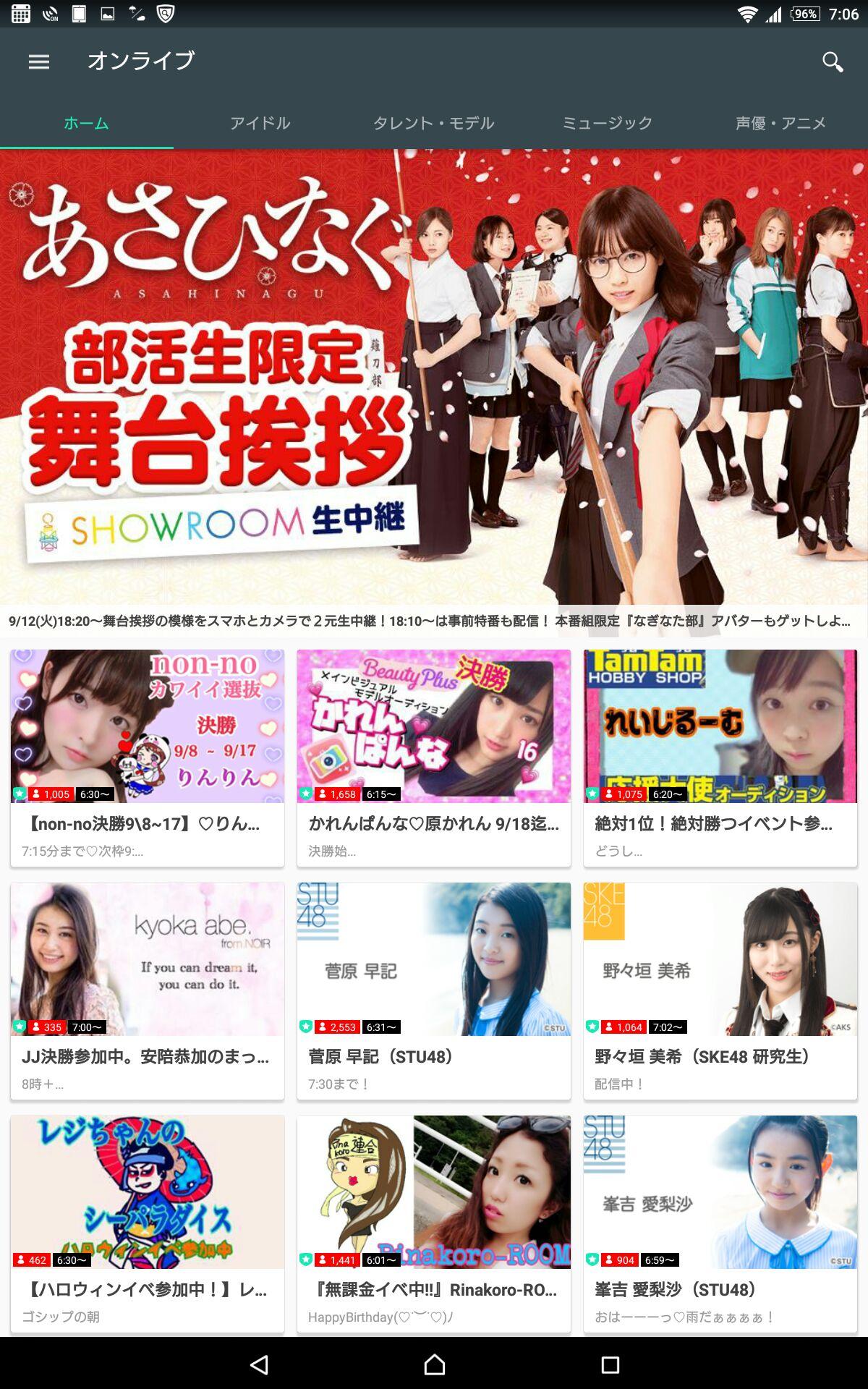Open the ハロウィンイベ参加中 レジちゃん room
The height and width of the screenshot is (1389, 868).
pyautogui.click(x=147, y=1223)
